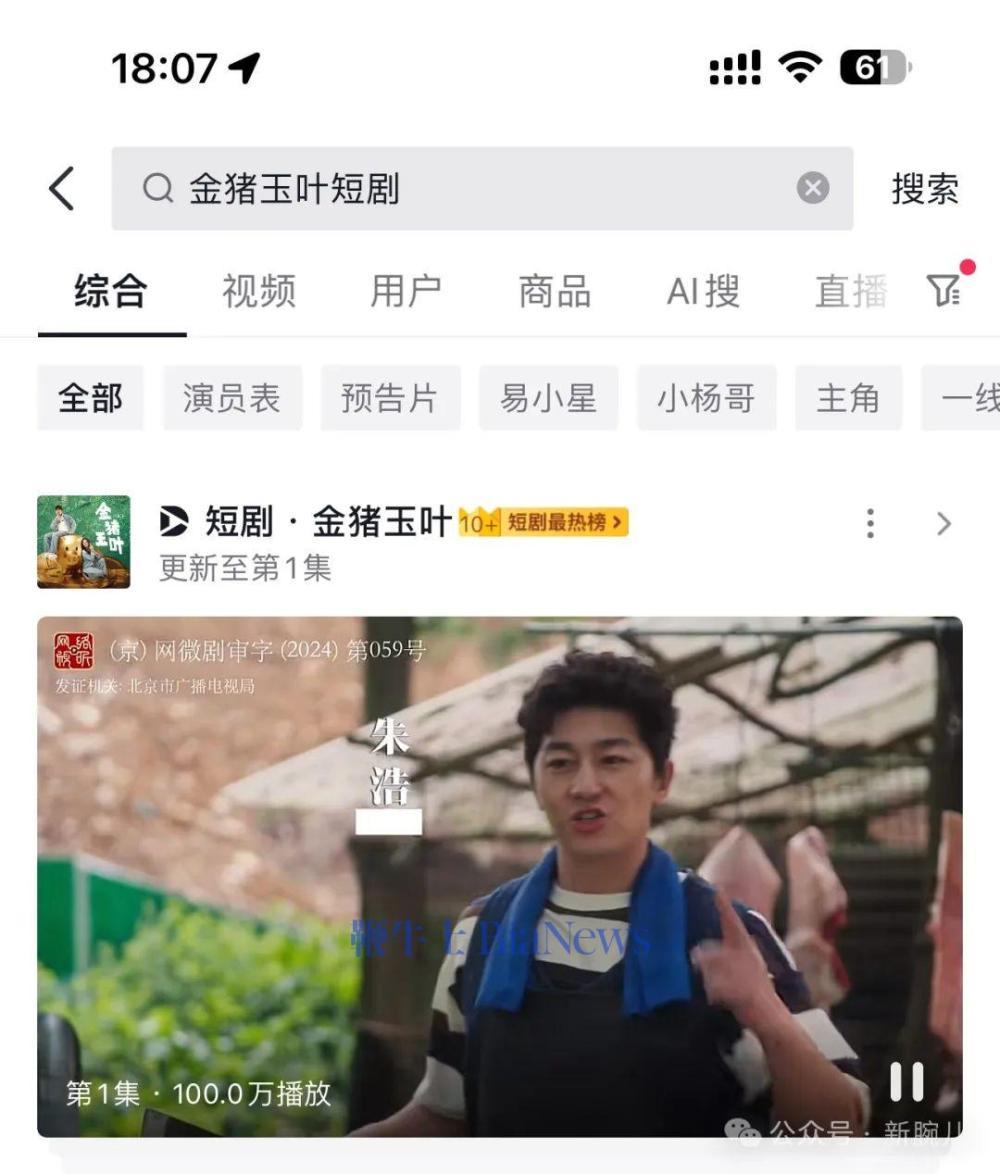1000x1174 pixels.
Task: Activate the 小杨哥 filter chip
Action: click(707, 397)
